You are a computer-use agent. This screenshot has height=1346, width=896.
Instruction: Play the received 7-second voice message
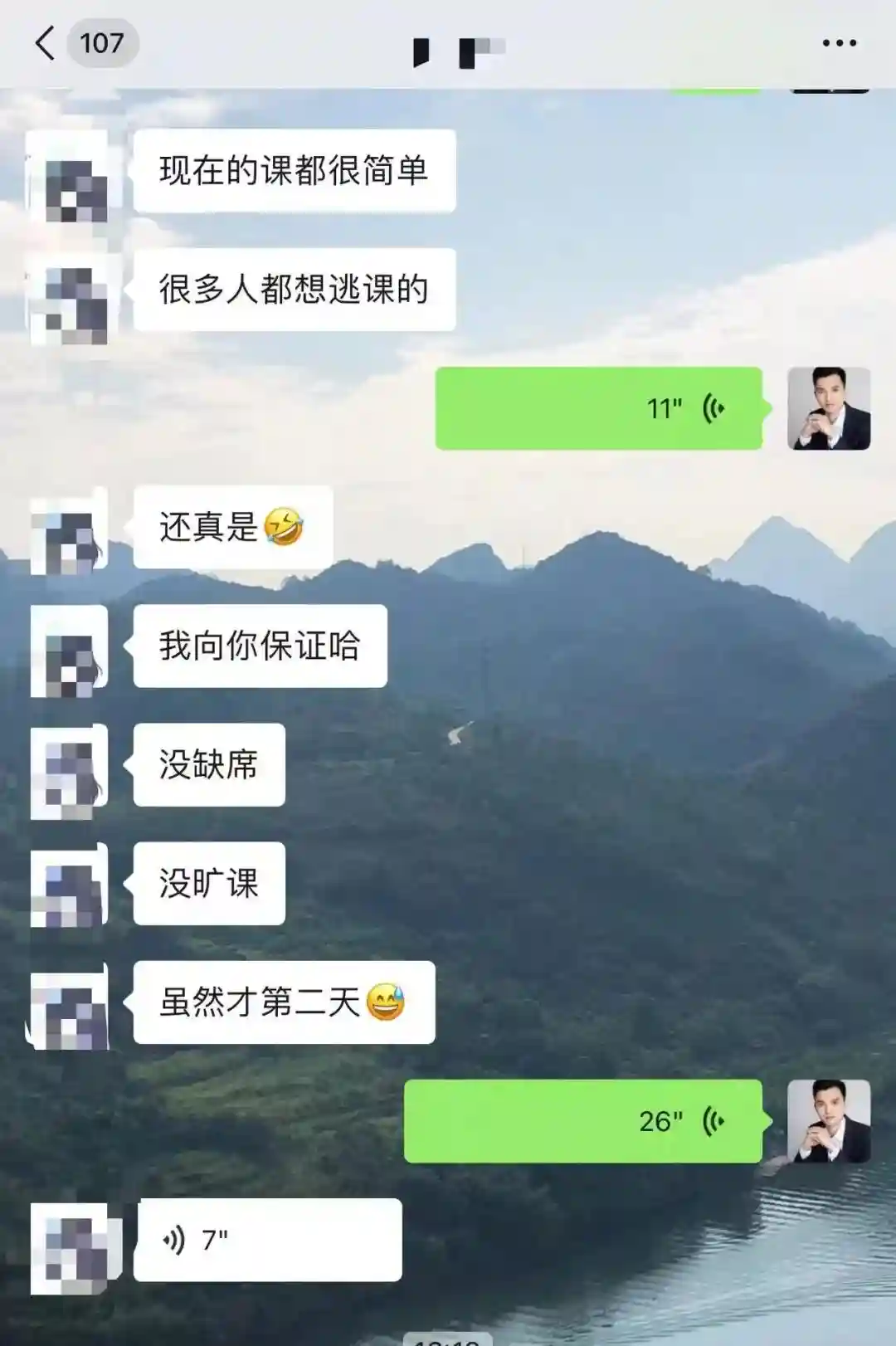[267, 1240]
